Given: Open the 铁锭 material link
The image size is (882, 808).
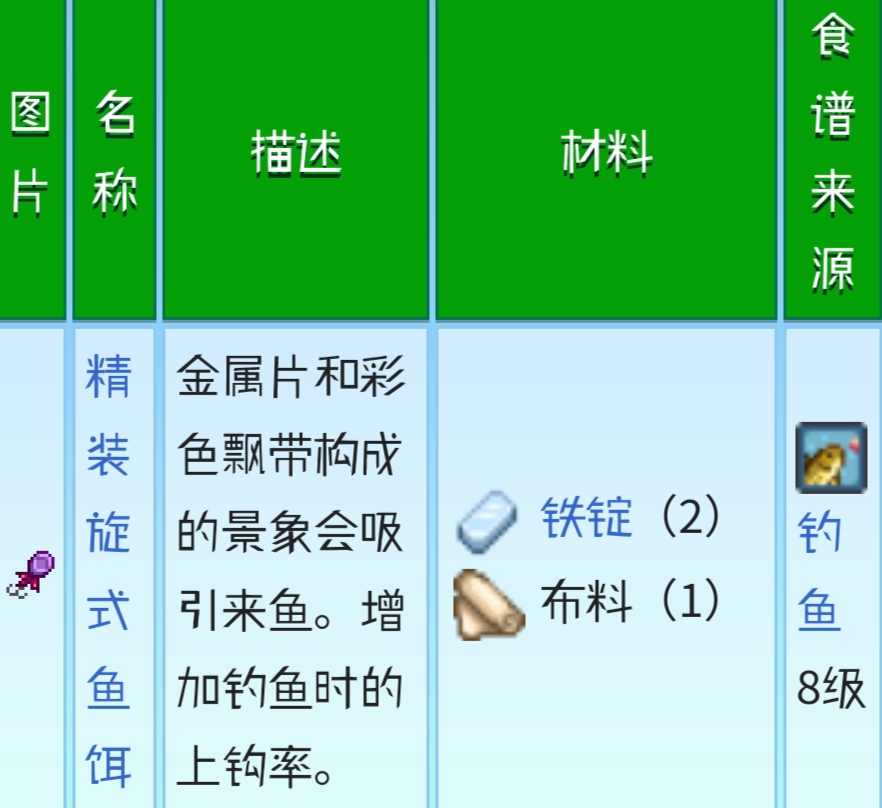Looking at the screenshot, I should (586, 519).
